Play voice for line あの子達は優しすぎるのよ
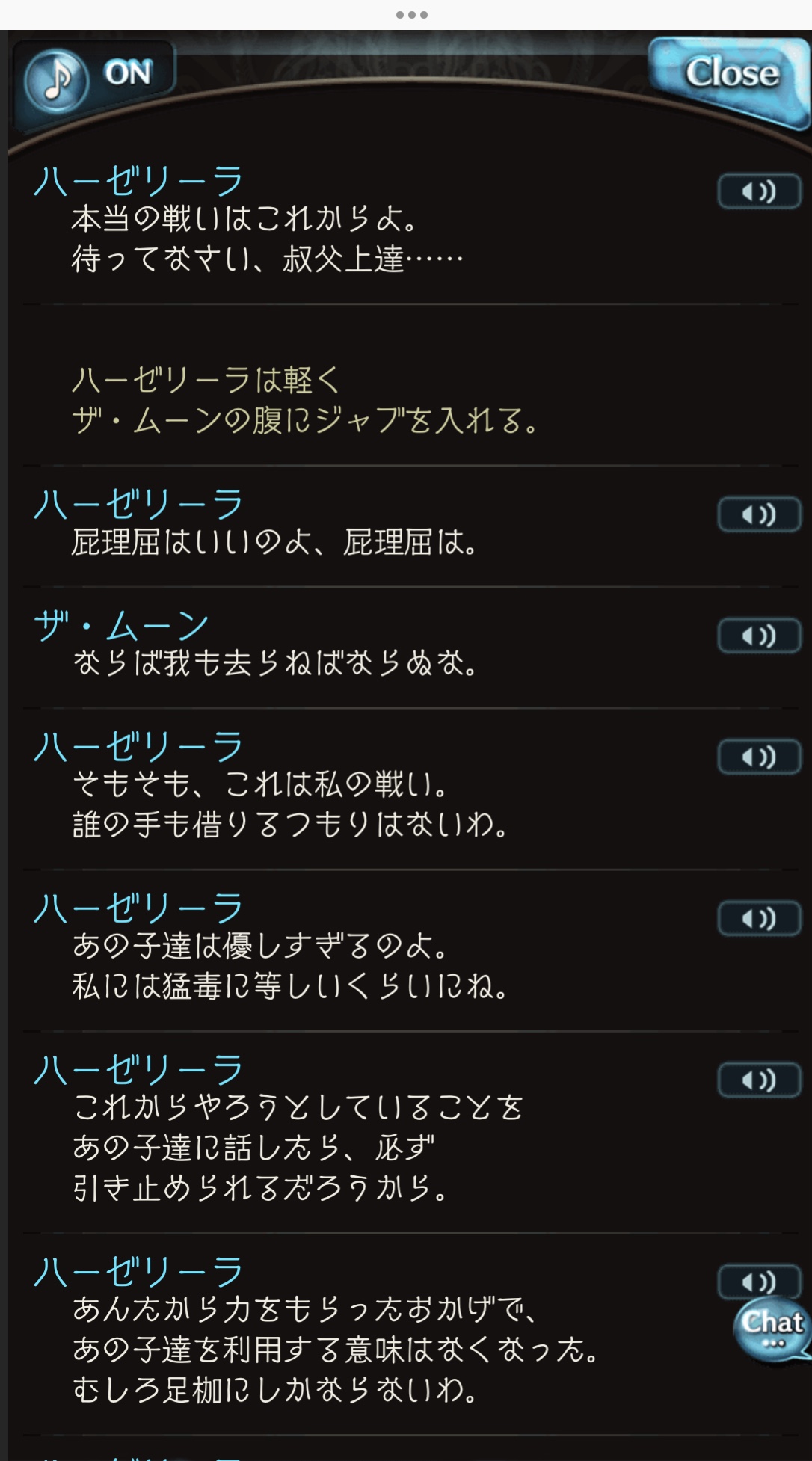Viewport: 812px width, 1461px height. 759,918
